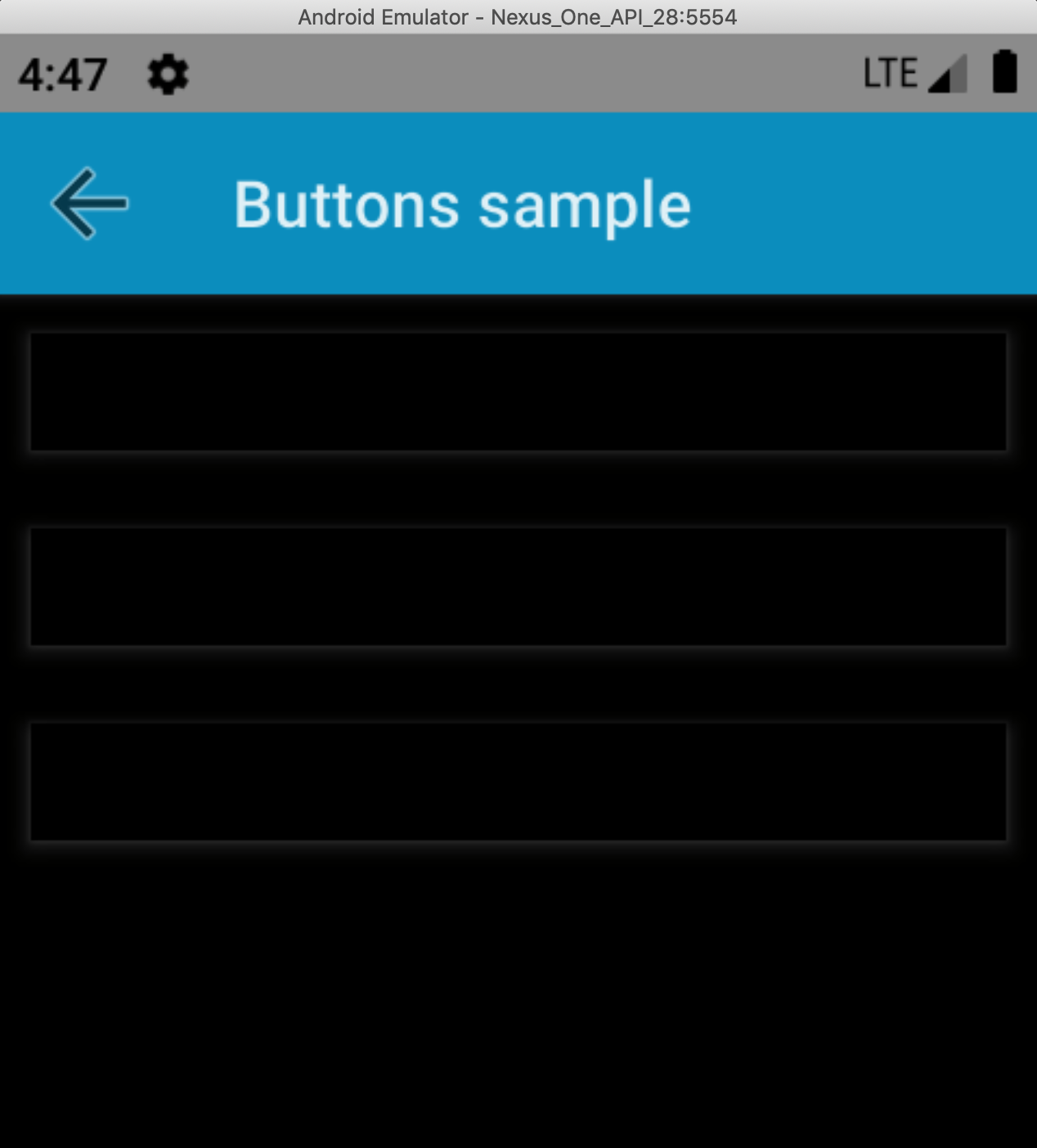This screenshot has width=1037, height=1148.
Task: Tap the LTE network indicator
Action: (891, 73)
